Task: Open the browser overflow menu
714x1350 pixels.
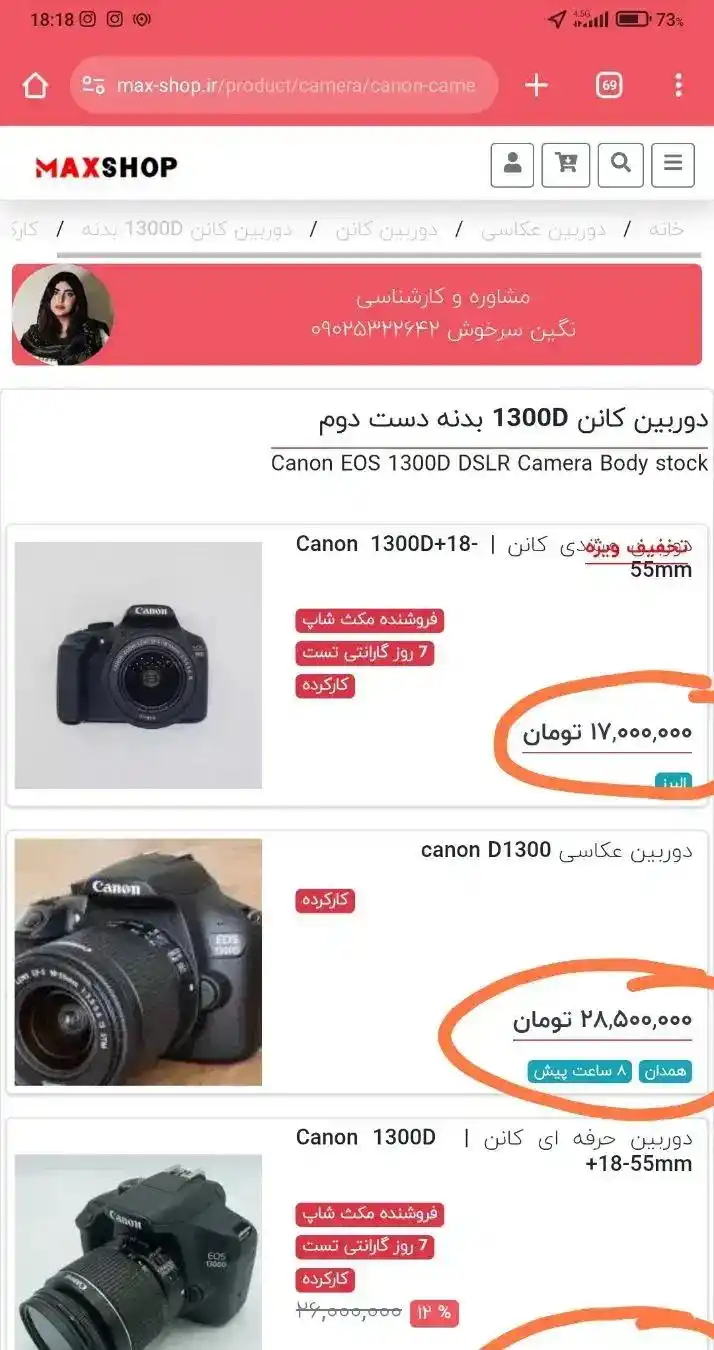Action: [679, 86]
